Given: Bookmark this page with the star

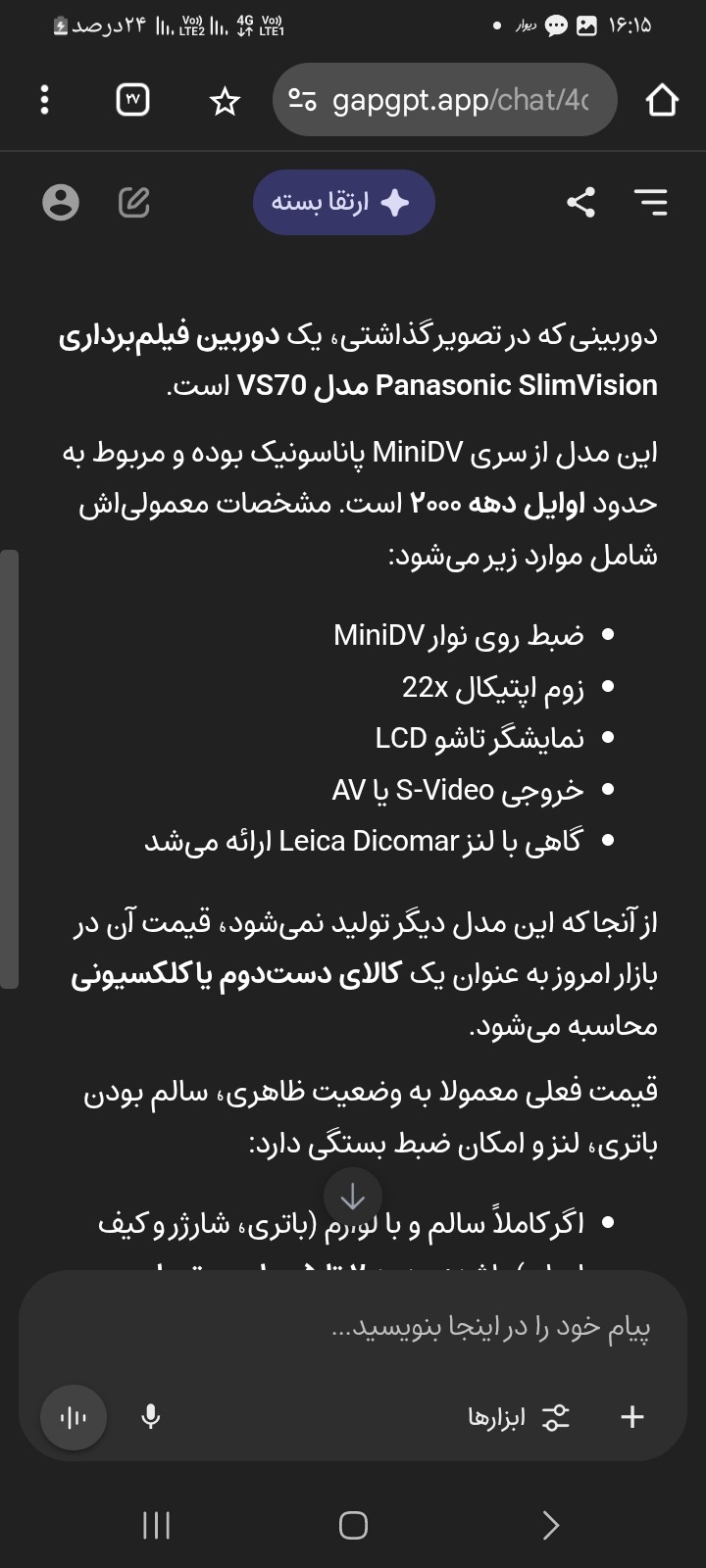Looking at the screenshot, I should (226, 101).
